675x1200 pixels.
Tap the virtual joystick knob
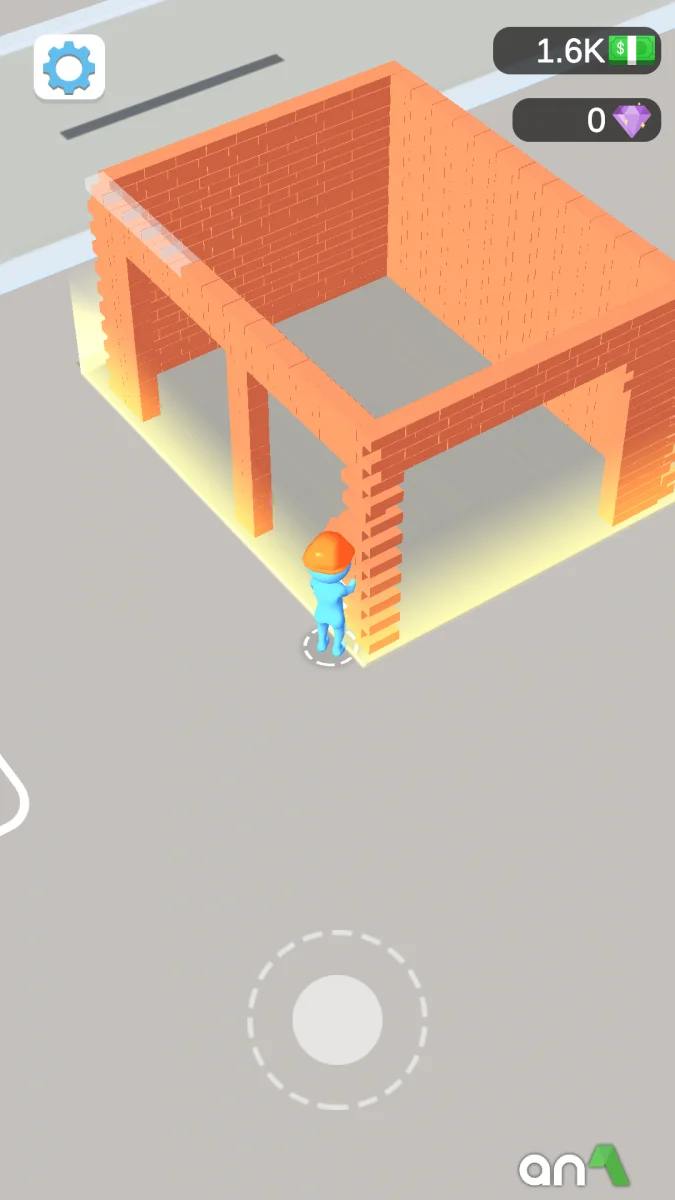(x=337, y=1019)
